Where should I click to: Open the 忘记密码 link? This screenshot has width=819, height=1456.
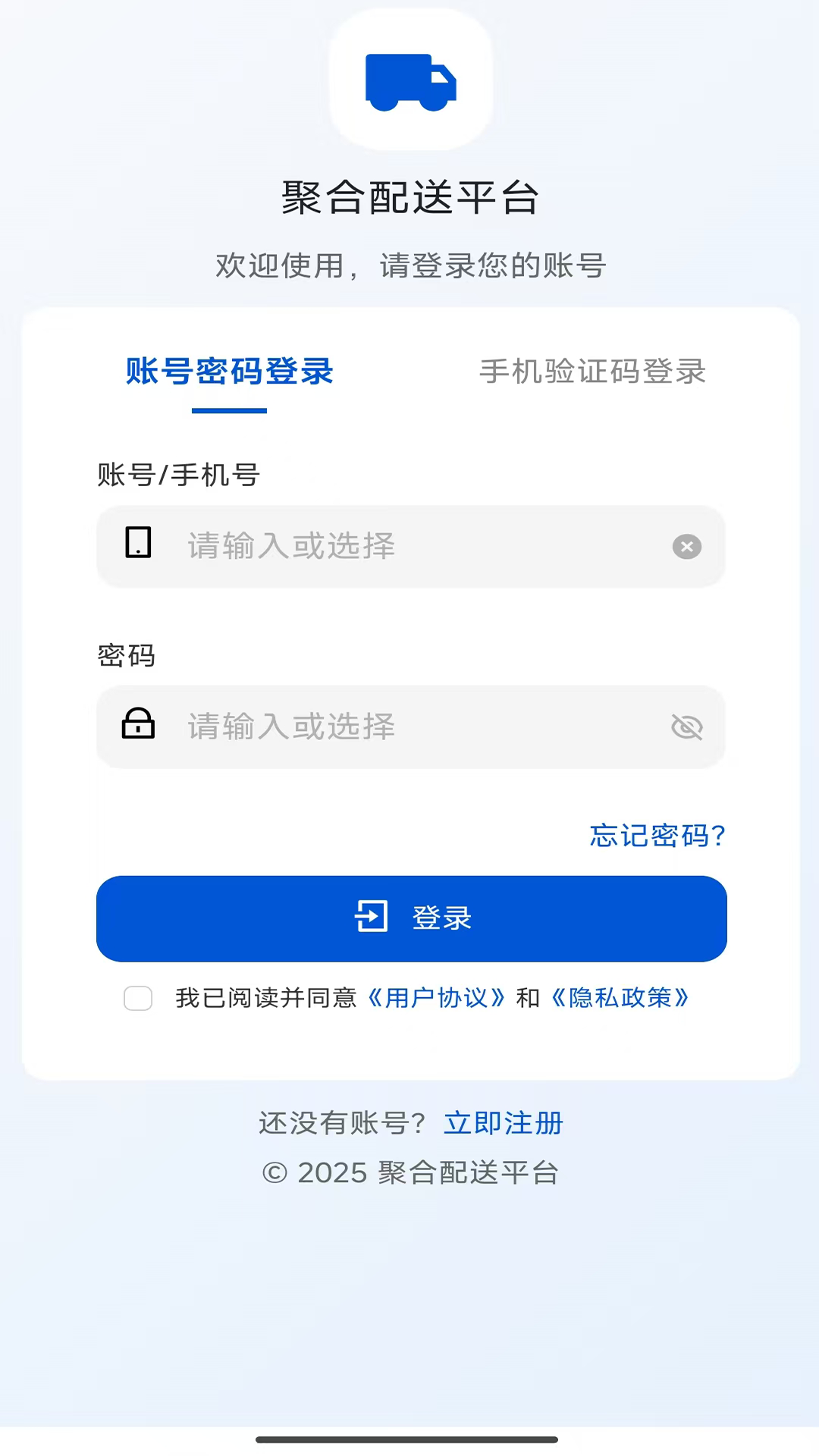click(x=656, y=836)
